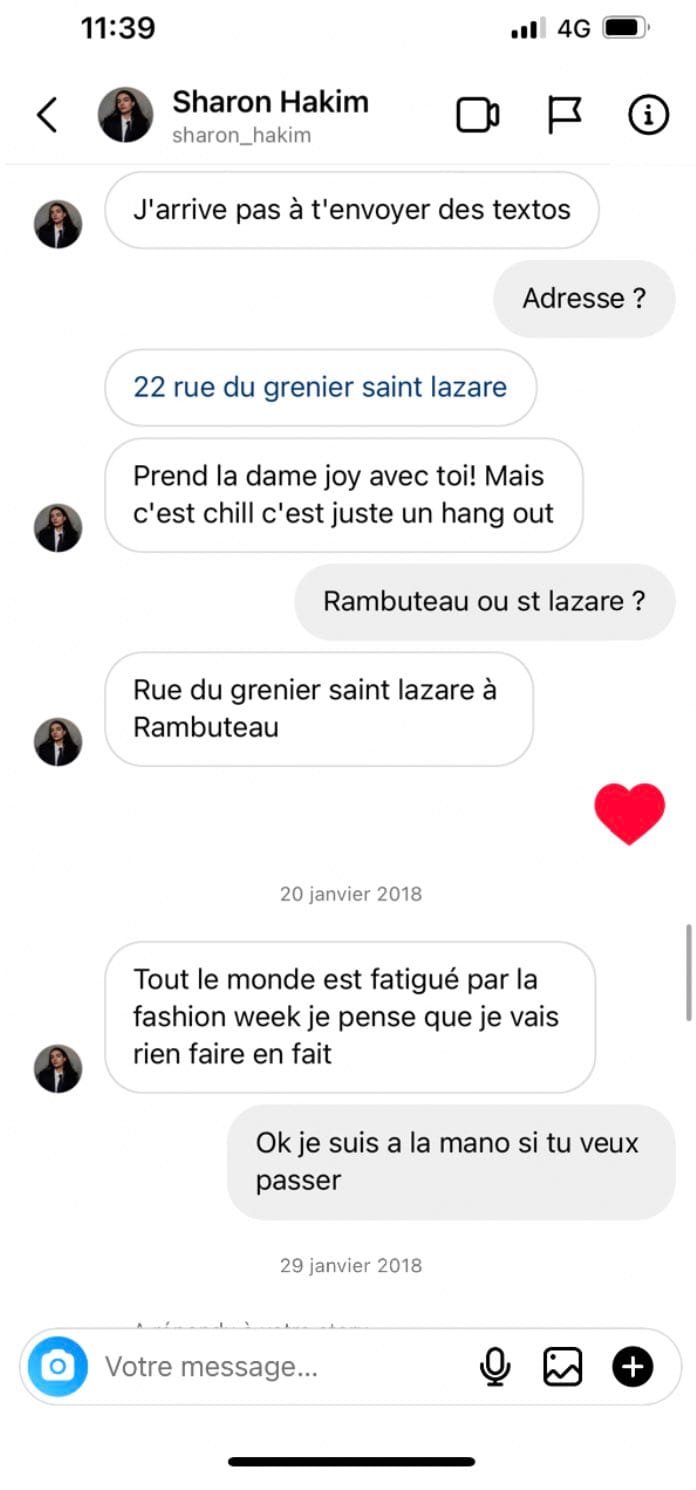
Task: Start a video call with Sharon Hakim
Action: [478, 116]
